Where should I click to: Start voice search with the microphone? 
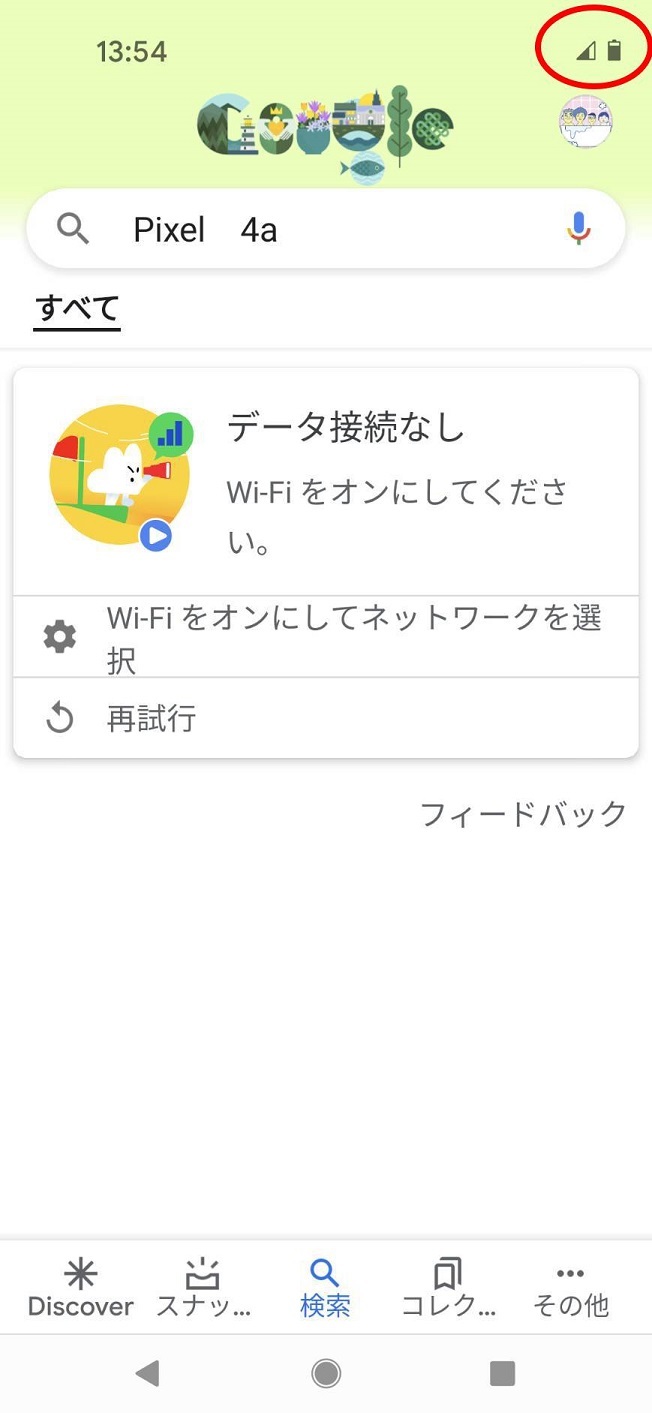tap(578, 230)
